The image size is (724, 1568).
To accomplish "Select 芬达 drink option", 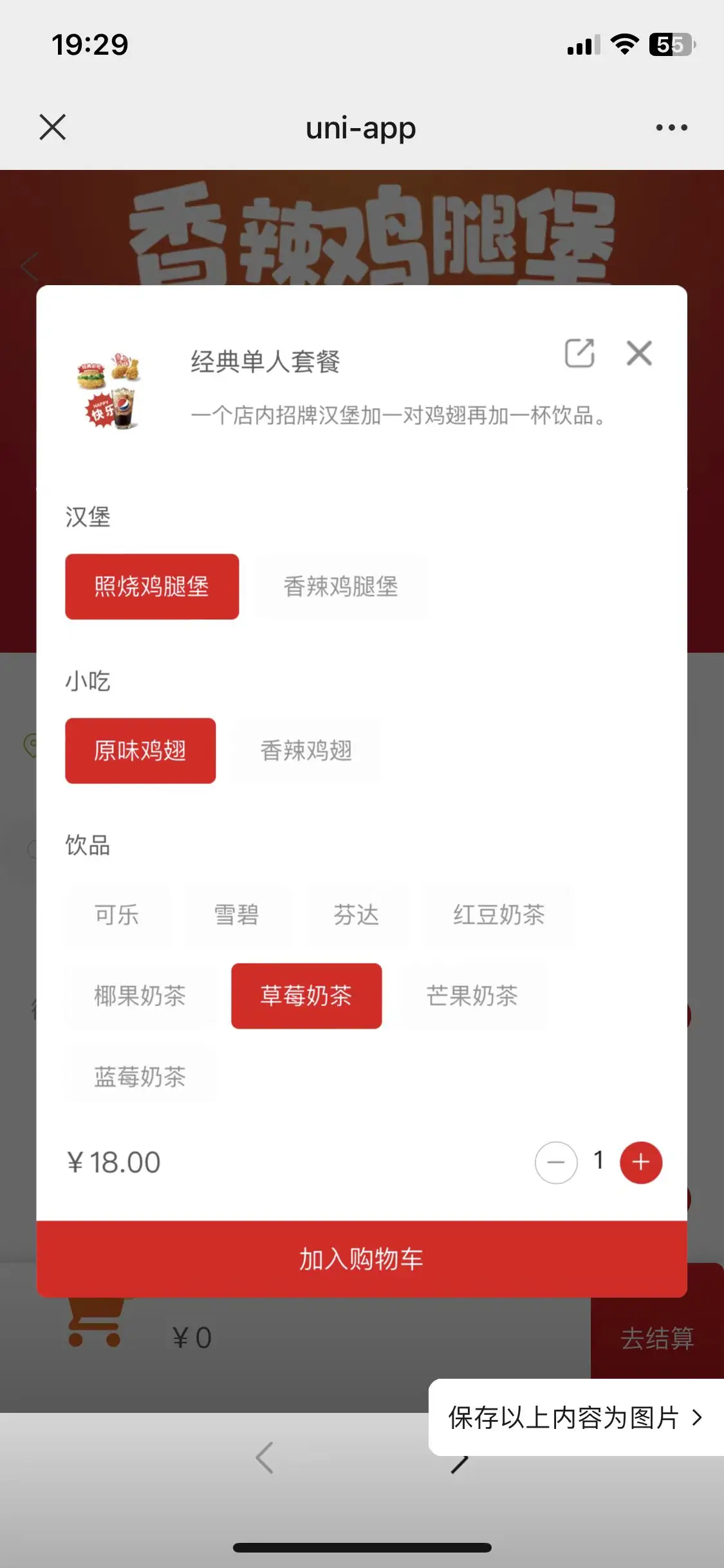I will pos(357,915).
